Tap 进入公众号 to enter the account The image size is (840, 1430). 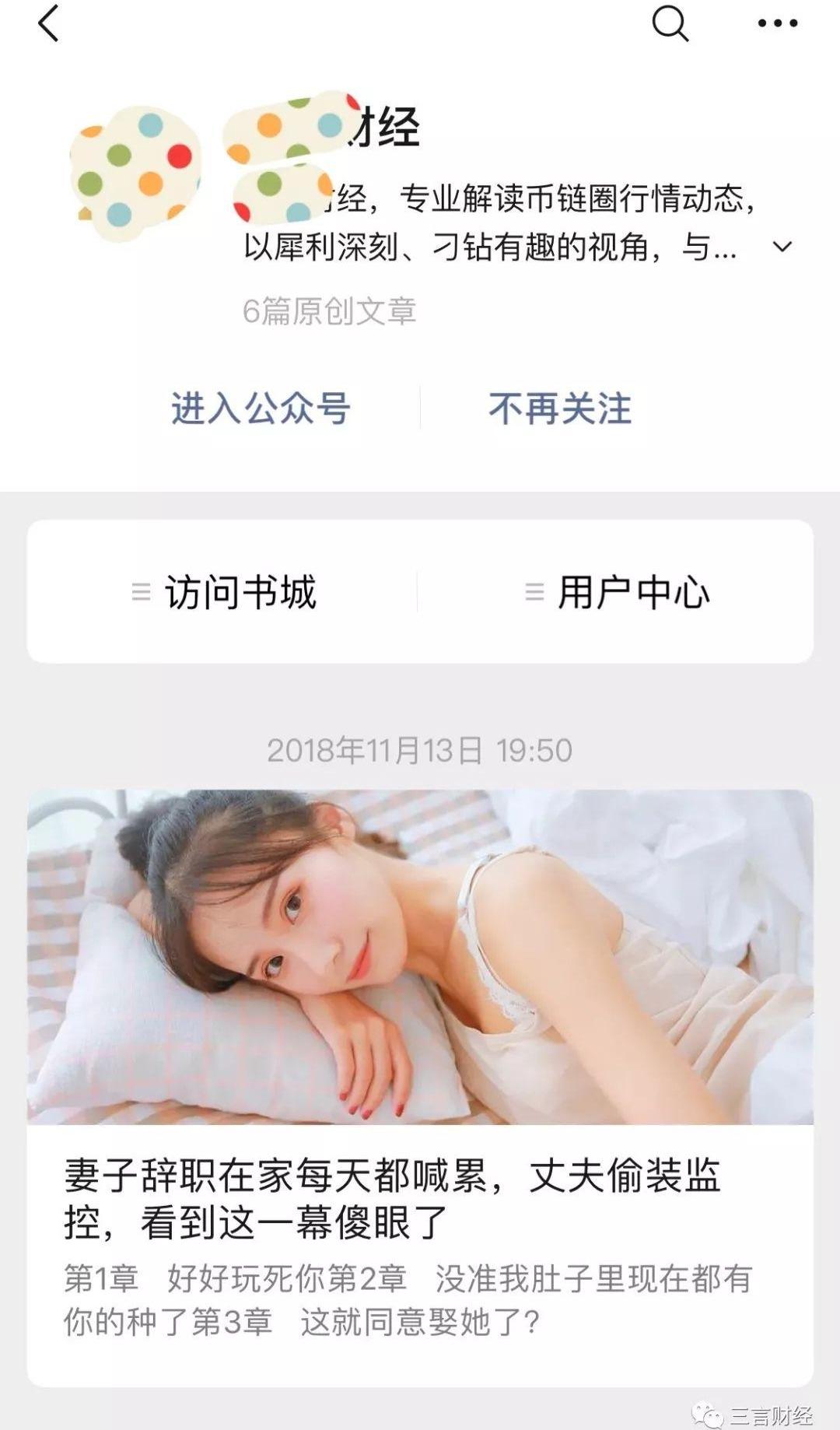pyautogui.click(x=261, y=408)
